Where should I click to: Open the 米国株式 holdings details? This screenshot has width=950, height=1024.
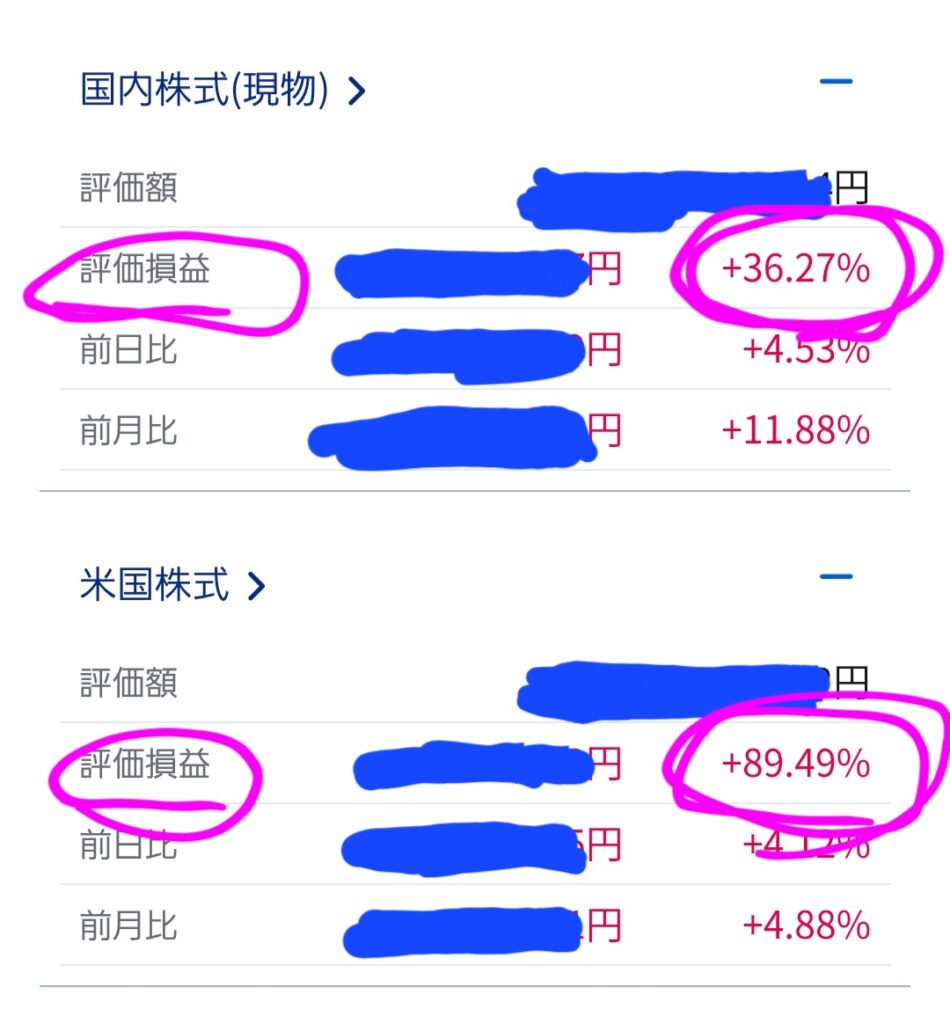click(x=172, y=585)
